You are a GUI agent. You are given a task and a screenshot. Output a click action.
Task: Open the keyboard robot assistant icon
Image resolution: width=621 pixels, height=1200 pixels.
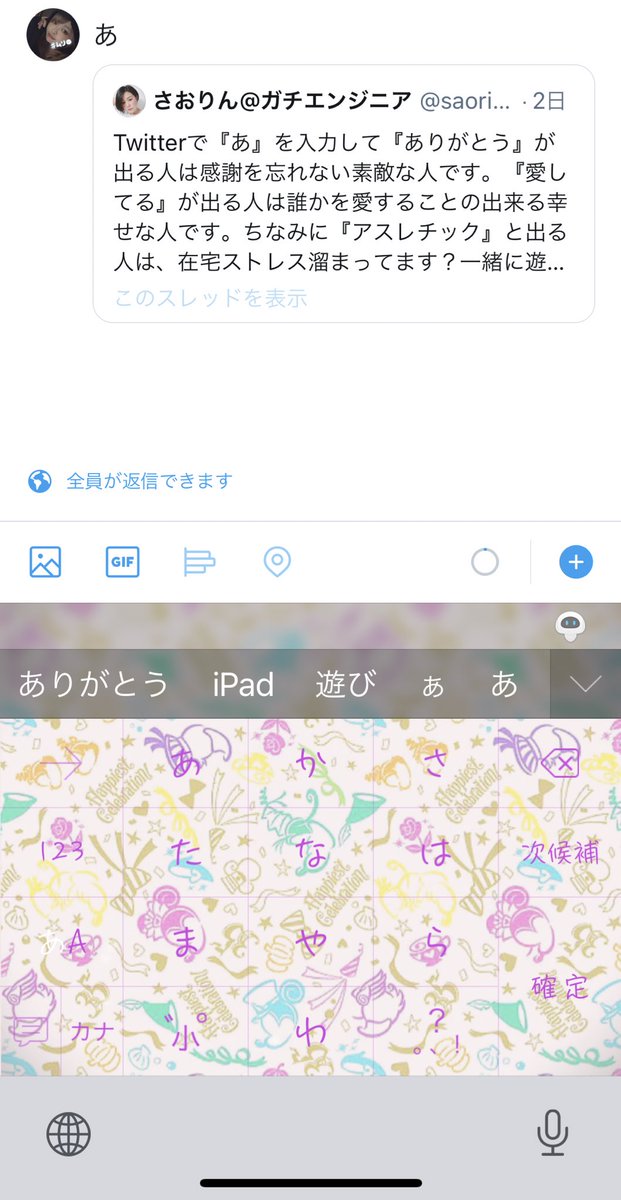point(570,625)
